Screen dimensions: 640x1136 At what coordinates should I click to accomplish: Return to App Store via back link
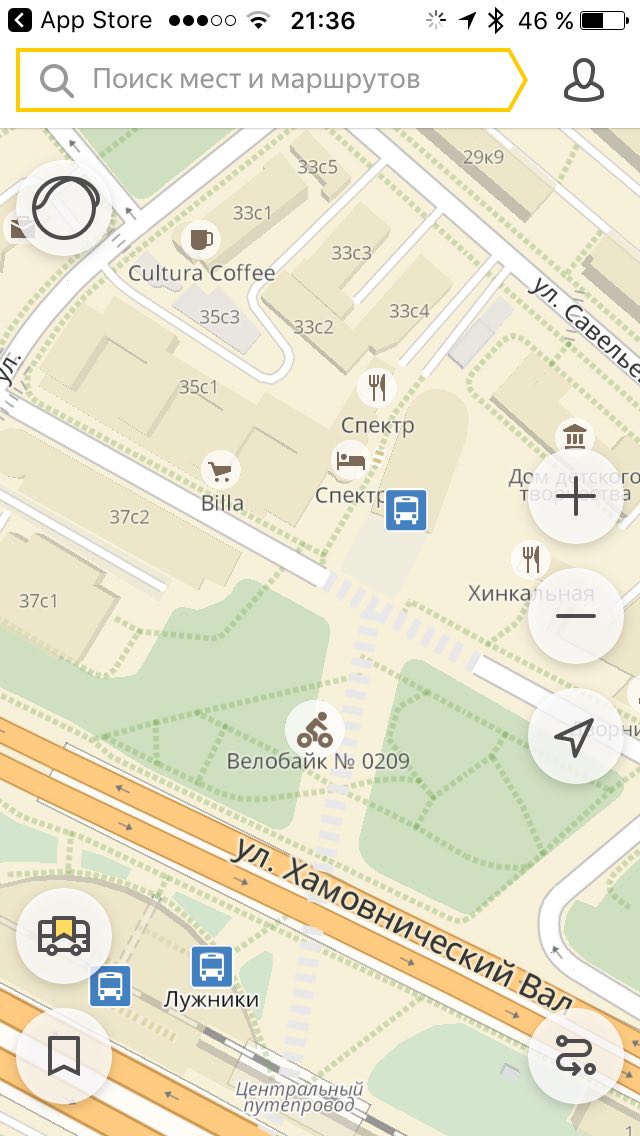pyautogui.click(x=80, y=20)
